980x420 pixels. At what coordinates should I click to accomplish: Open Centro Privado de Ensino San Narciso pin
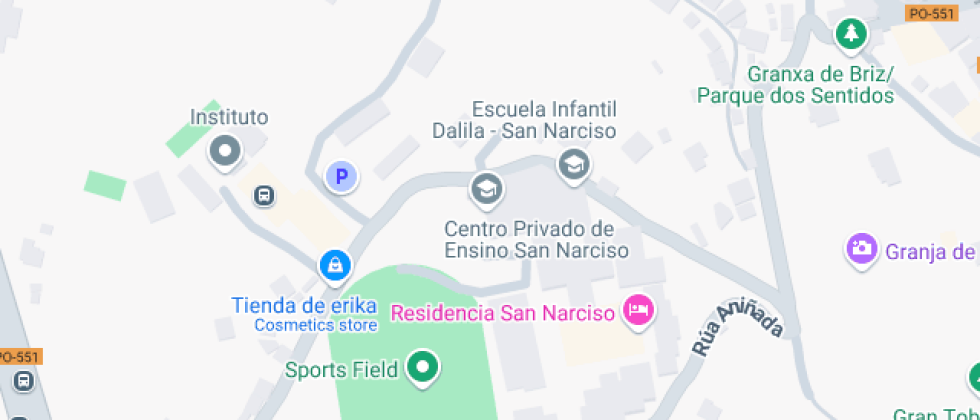[x=486, y=187]
